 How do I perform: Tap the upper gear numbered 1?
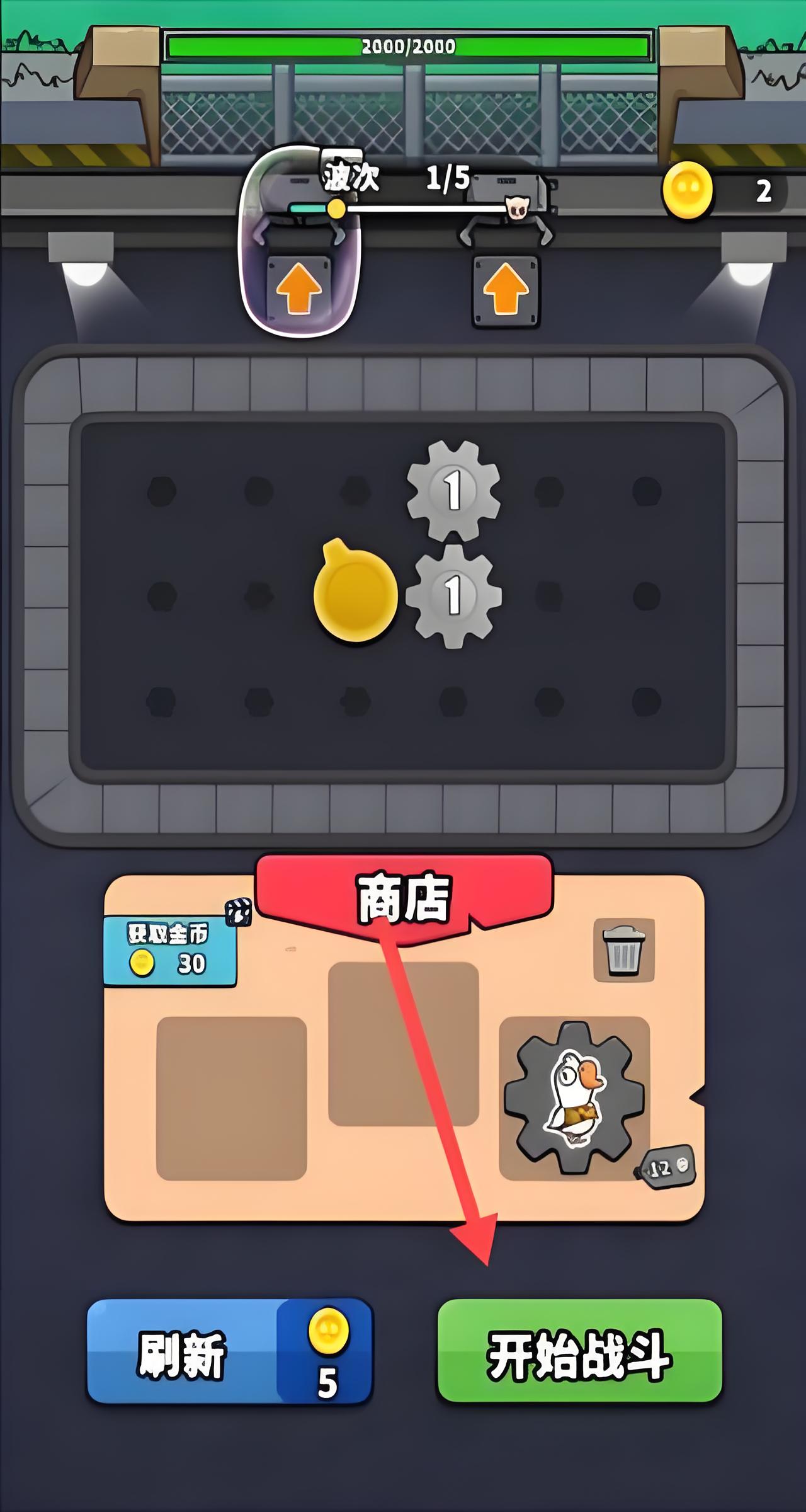click(x=453, y=490)
